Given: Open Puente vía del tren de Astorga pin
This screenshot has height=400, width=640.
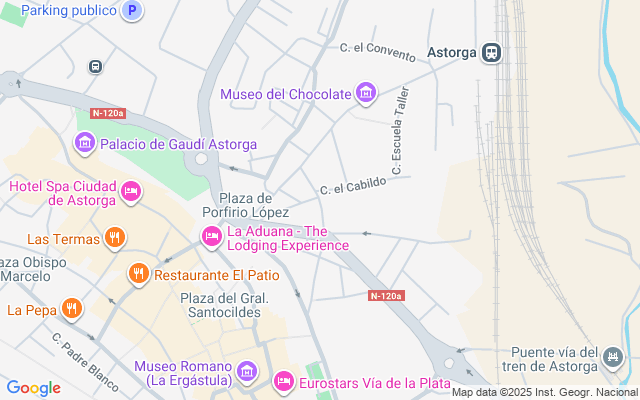Looking at the screenshot, I should click(x=614, y=356).
